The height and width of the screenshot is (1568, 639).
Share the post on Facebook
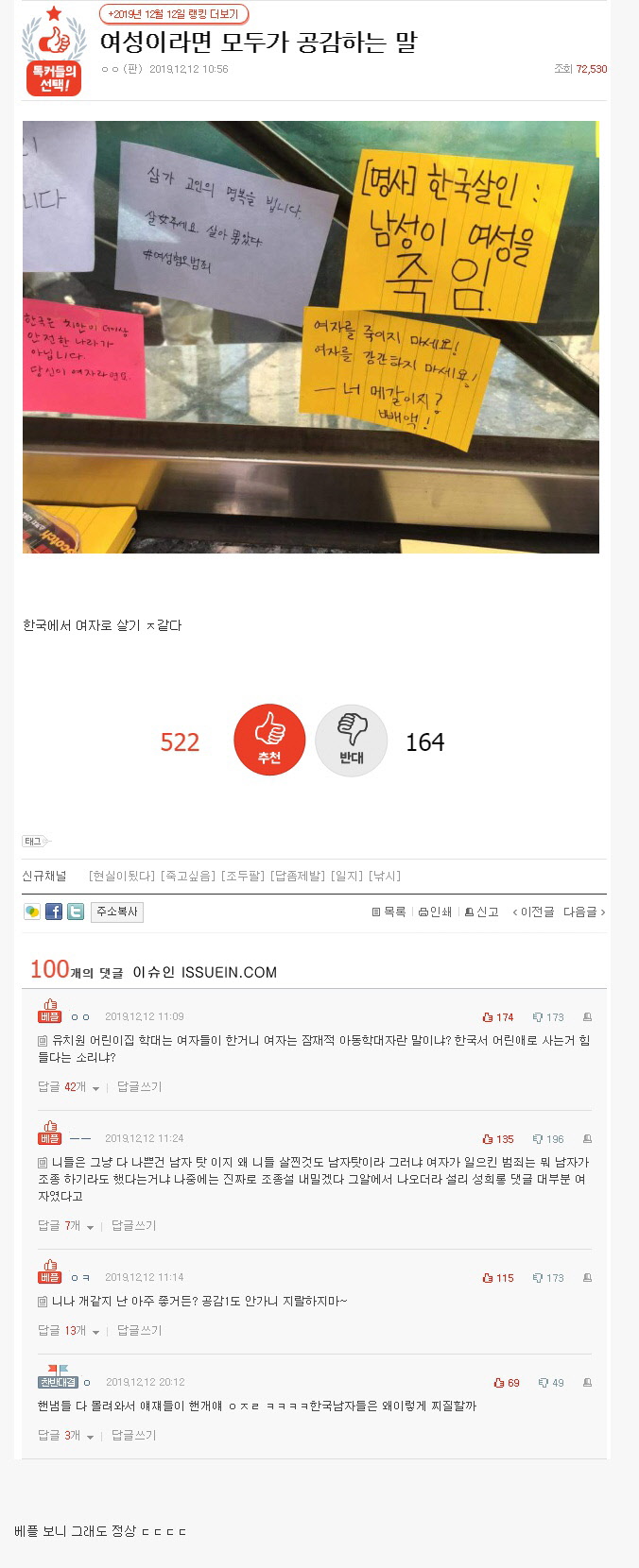[x=54, y=912]
